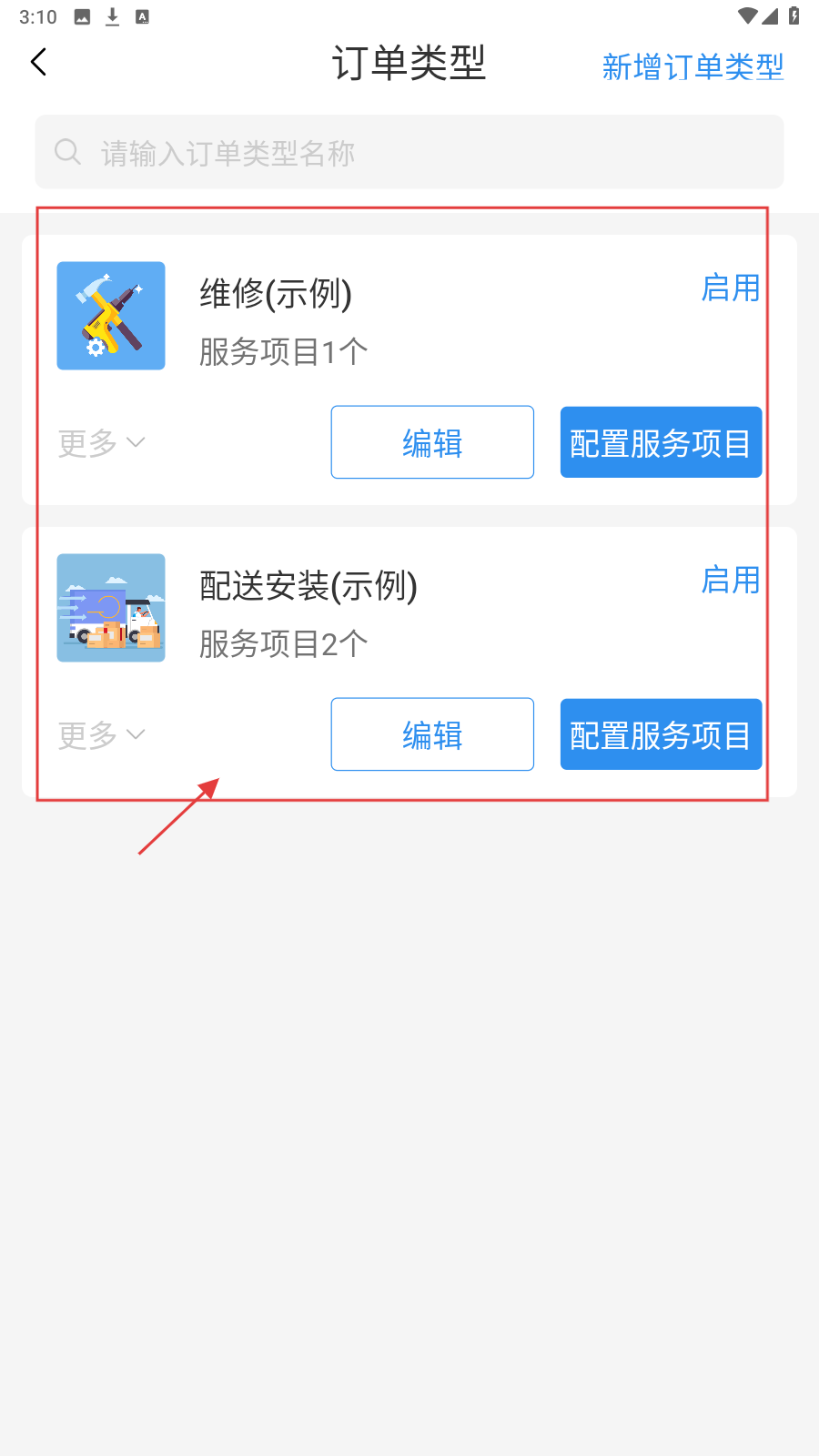Select 配置服务项目 for 维修(示例)
The width and height of the screenshot is (819, 1456).
[661, 442]
